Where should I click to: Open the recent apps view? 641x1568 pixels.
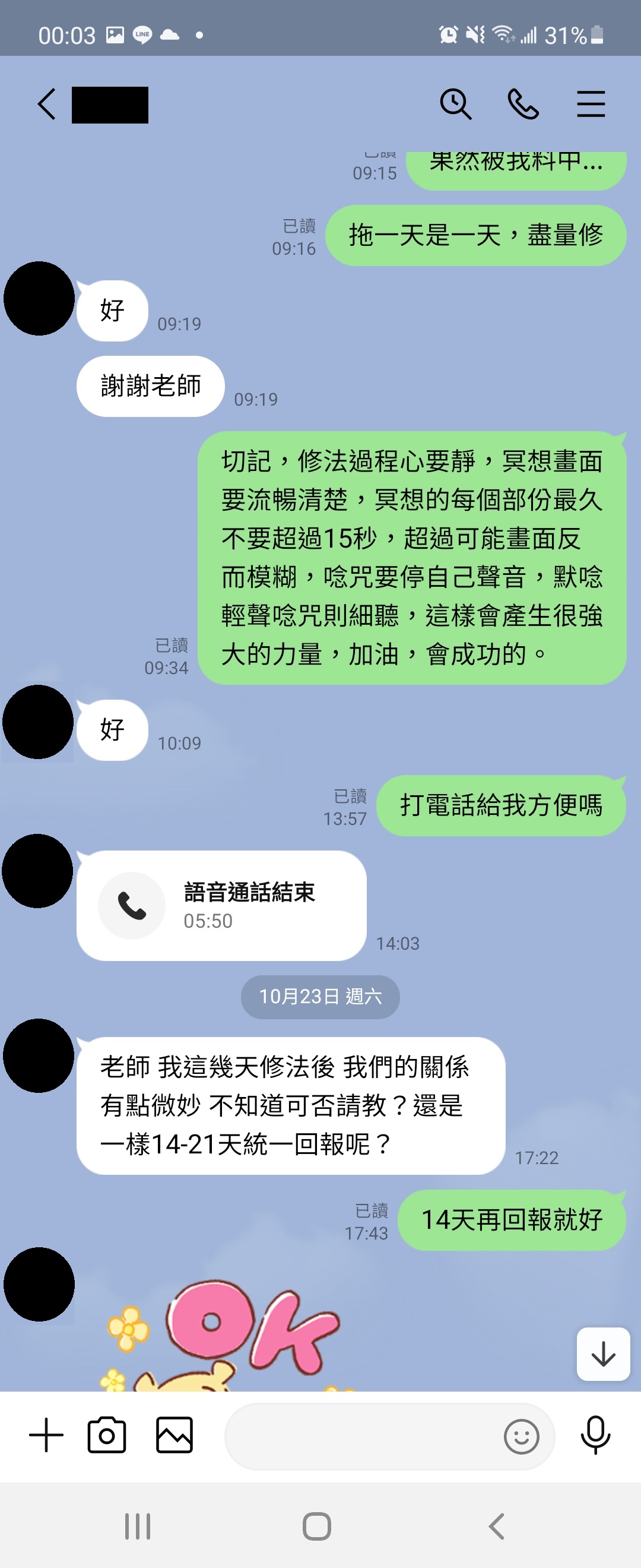tap(138, 1526)
